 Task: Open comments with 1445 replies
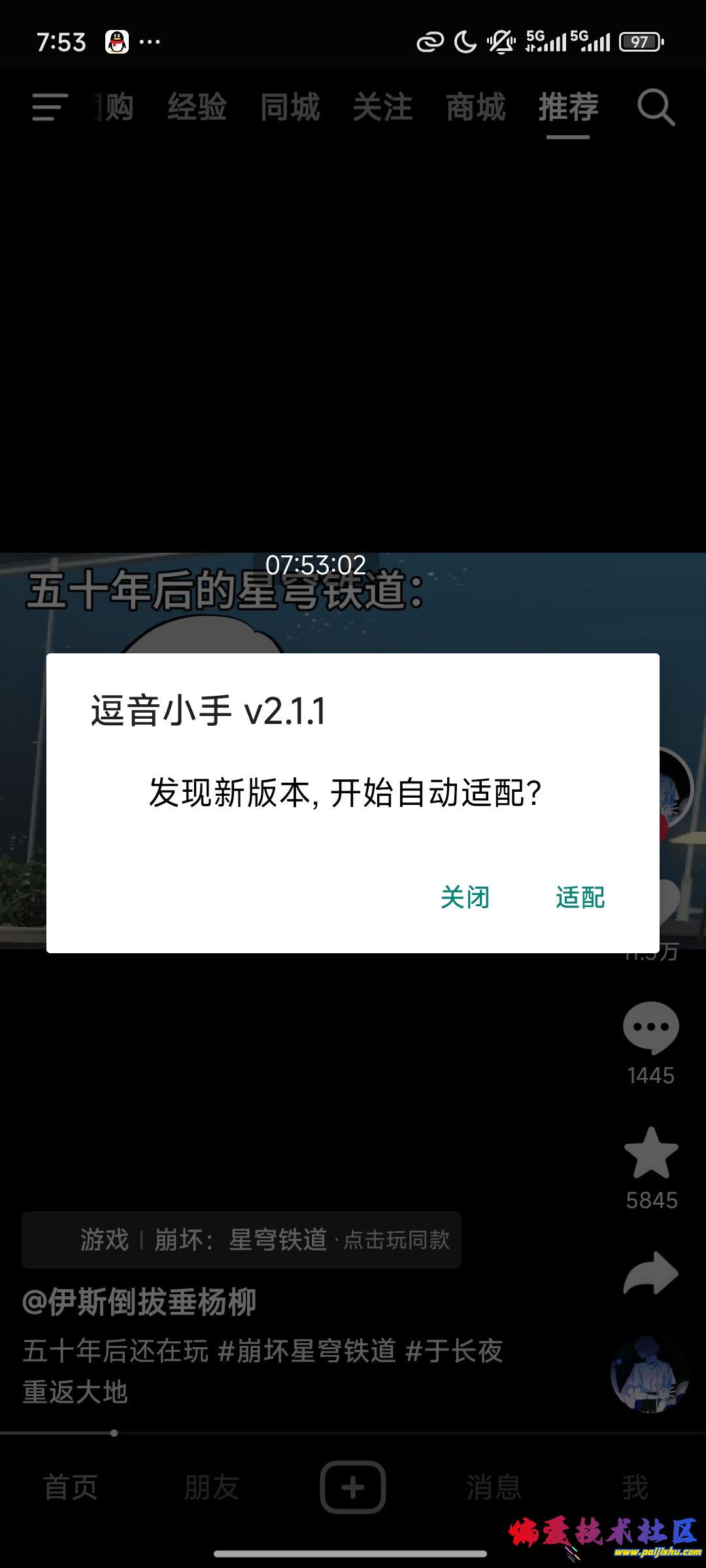(650, 1028)
